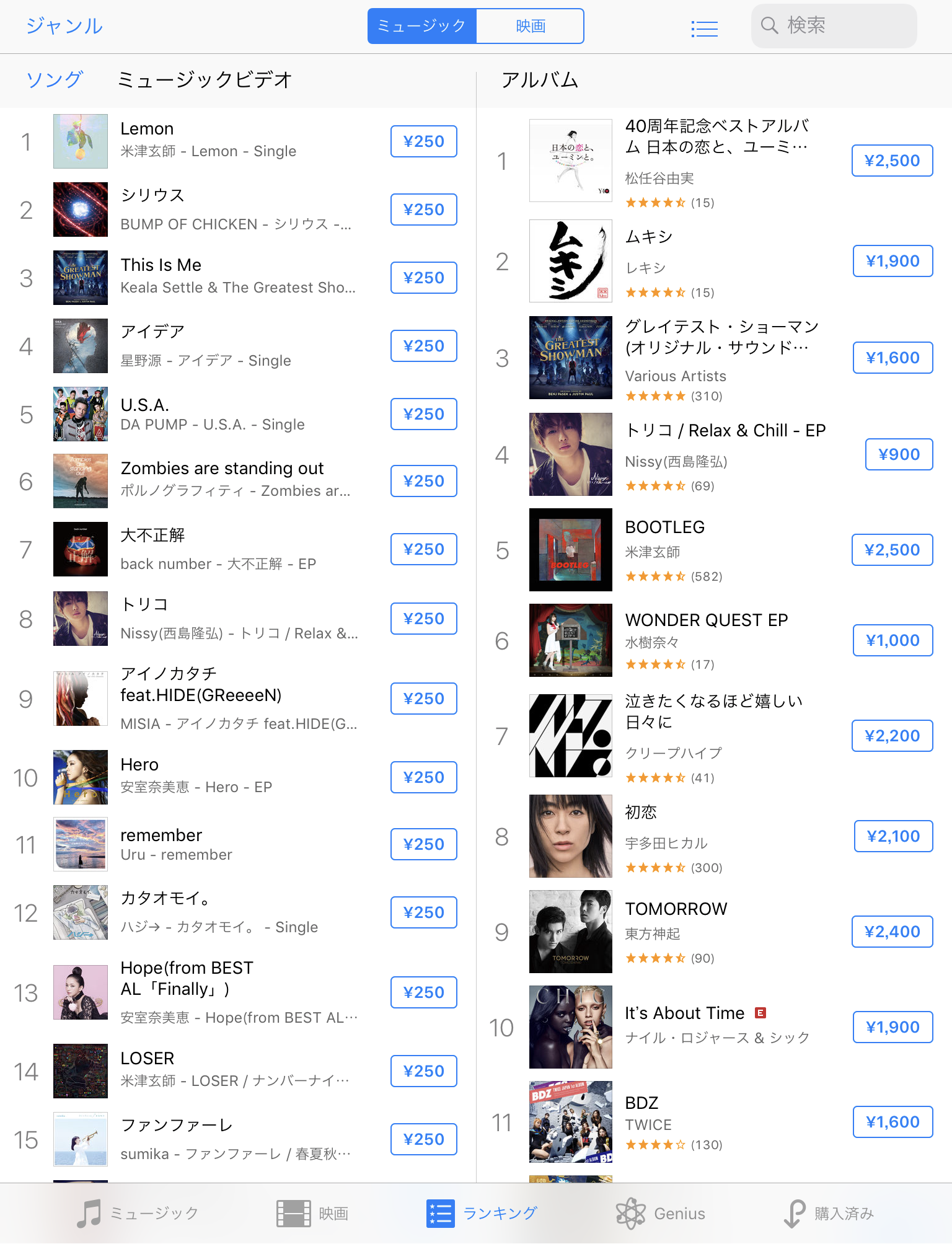Image resolution: width=952 pixels, height=1244 pixels.
Task: Open the song シリウス by BUMP OF CHICKEN
Action: [236, 210]
